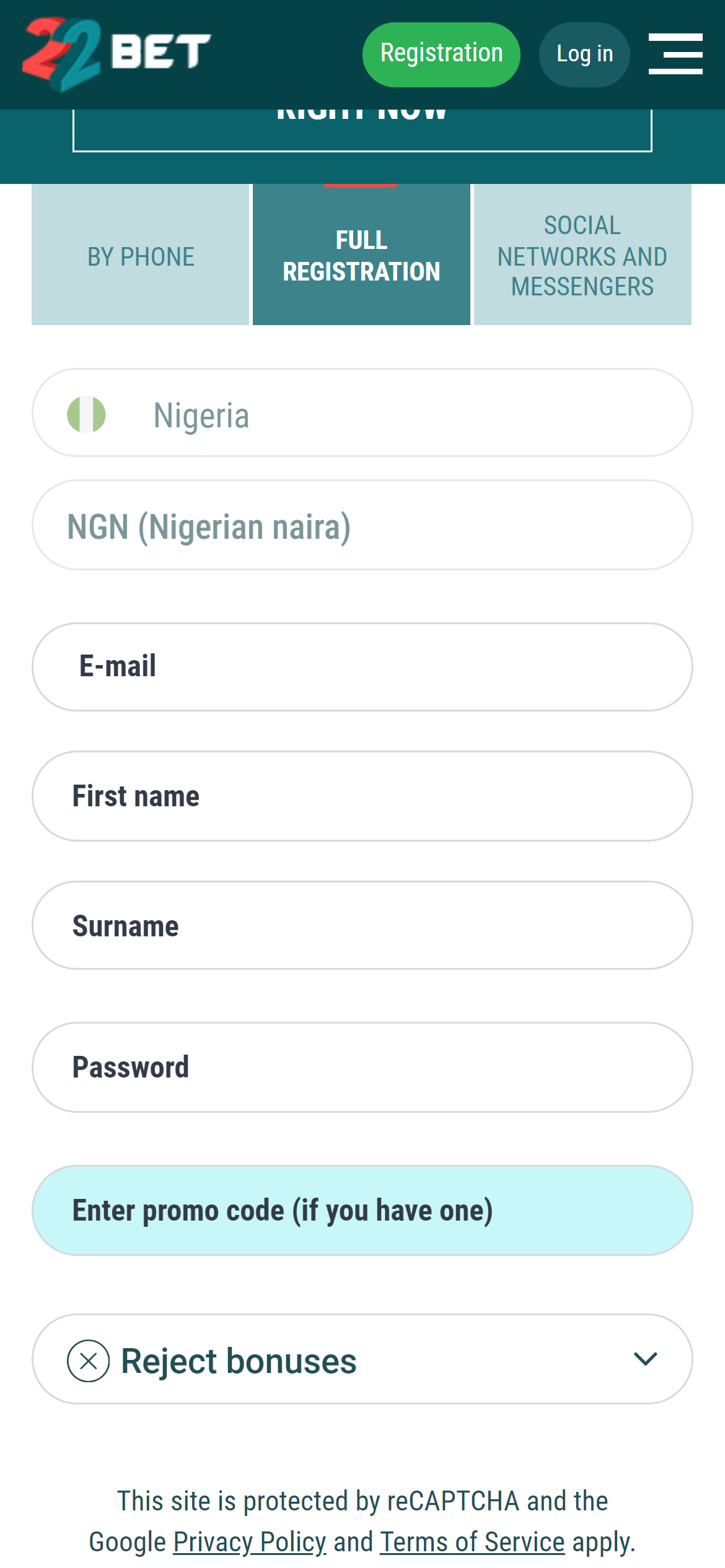The height and width of the screenshot is (1568, 725).
Task: Click the circled X icon beside Reject bonuses
Action: tap(89, 1360)
